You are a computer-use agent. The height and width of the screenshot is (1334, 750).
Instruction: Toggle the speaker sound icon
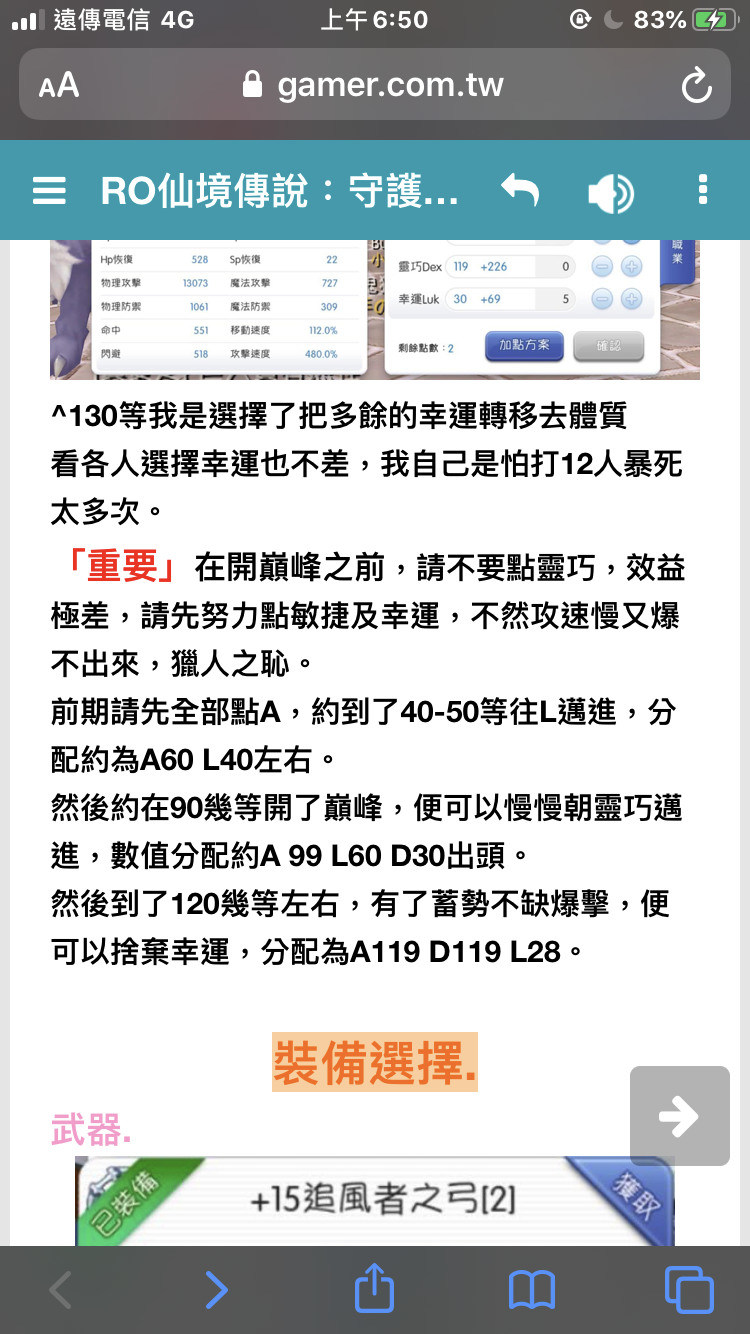tap(611, 192)
